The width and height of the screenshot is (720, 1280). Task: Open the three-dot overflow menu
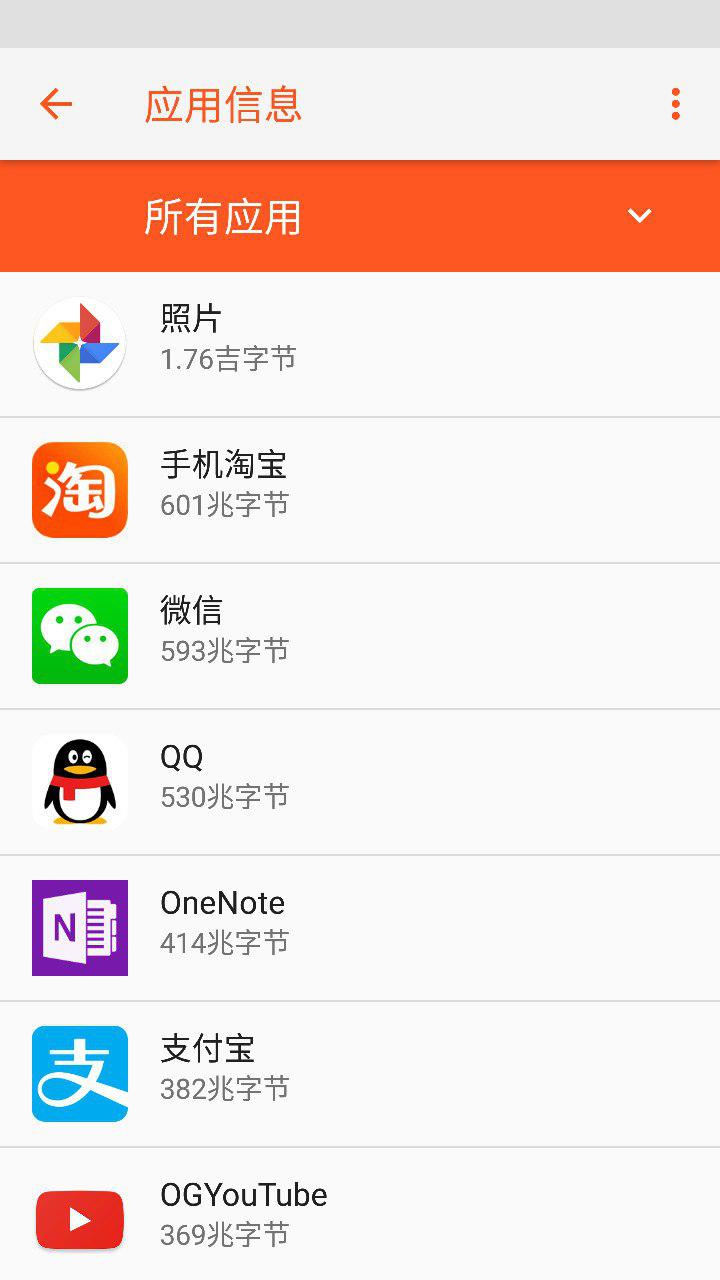[676, 104]
